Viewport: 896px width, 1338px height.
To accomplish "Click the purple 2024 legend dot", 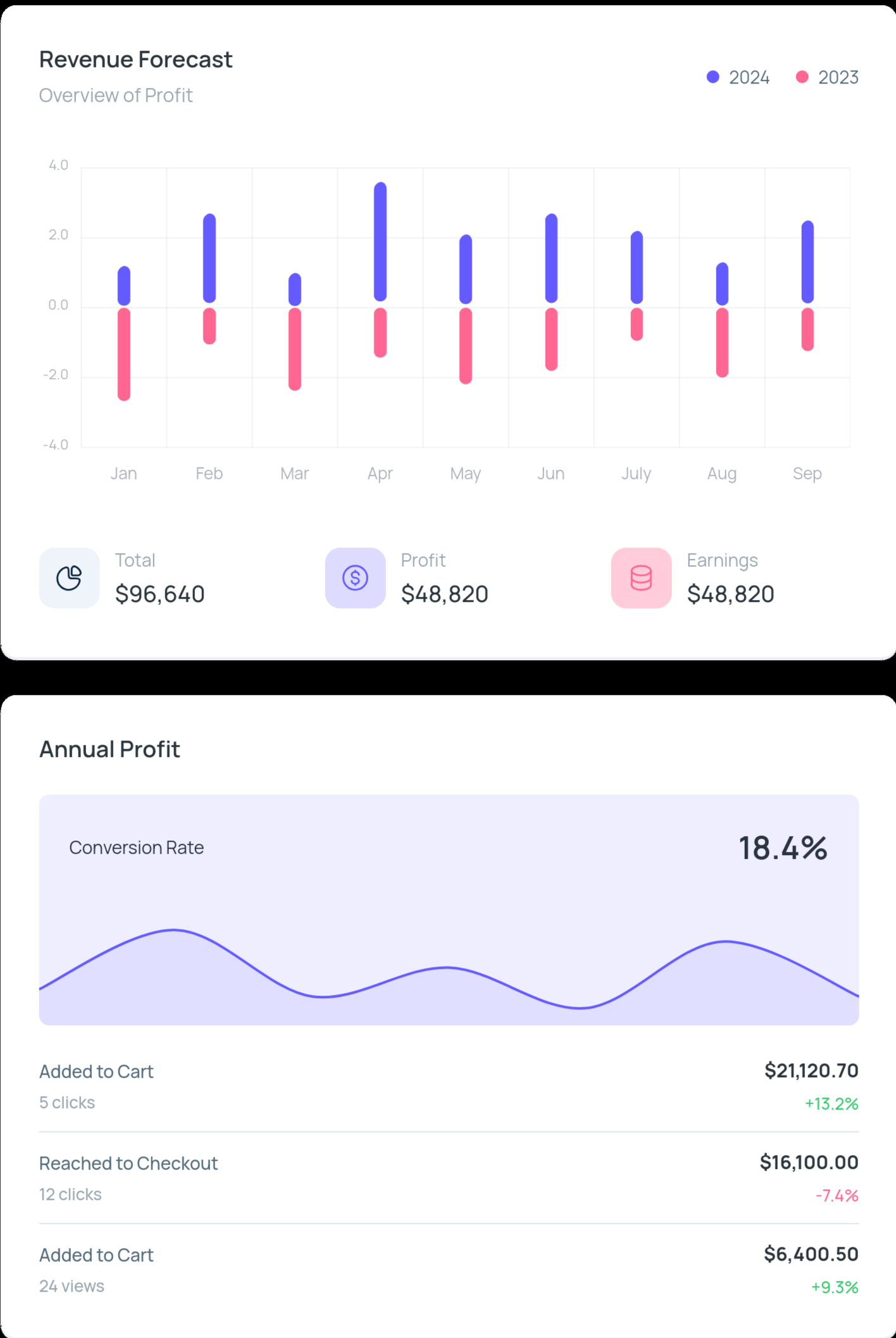I will click(712, 77).
